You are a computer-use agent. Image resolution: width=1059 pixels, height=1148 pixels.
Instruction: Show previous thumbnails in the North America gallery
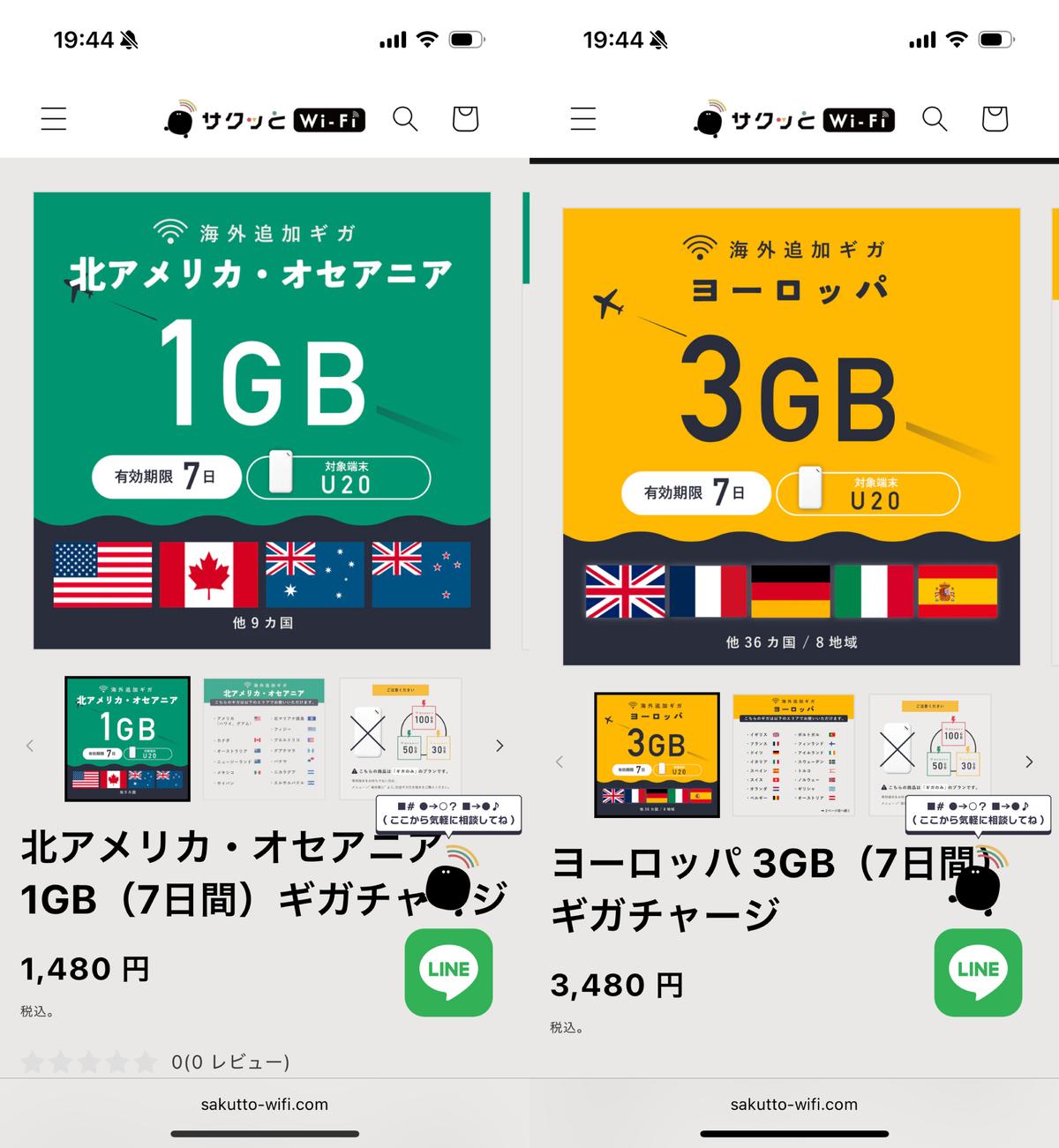30,746
